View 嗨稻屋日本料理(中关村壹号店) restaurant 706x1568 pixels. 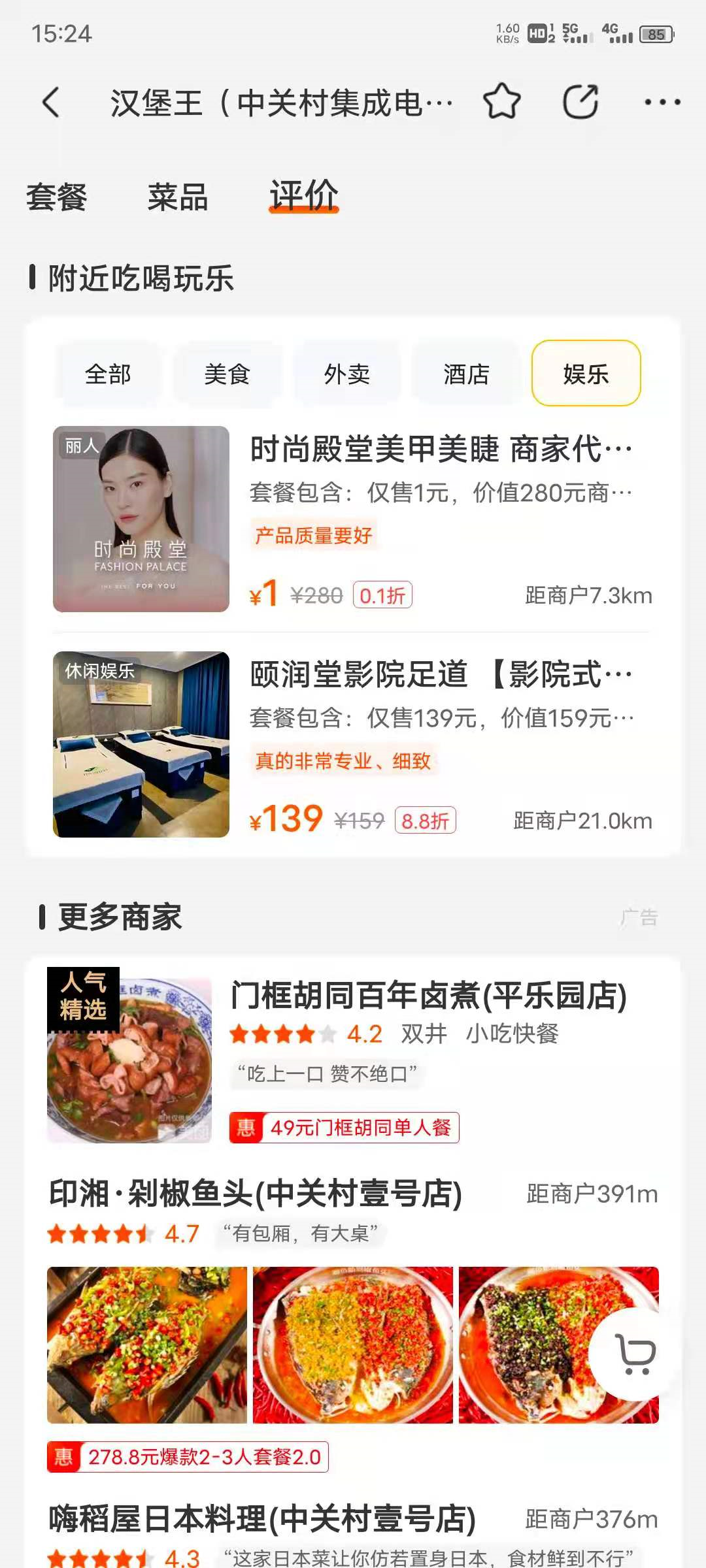(x=262, y=1519)
